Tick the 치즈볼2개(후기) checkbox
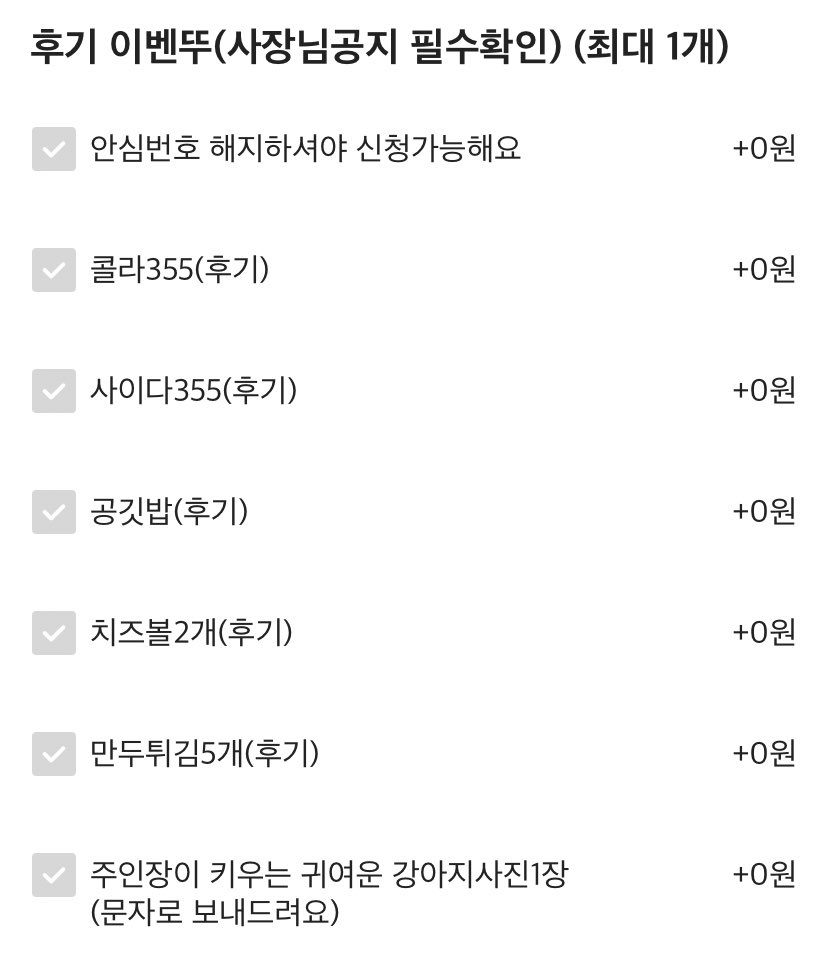 pyautogui.click(x=54, y=633)
